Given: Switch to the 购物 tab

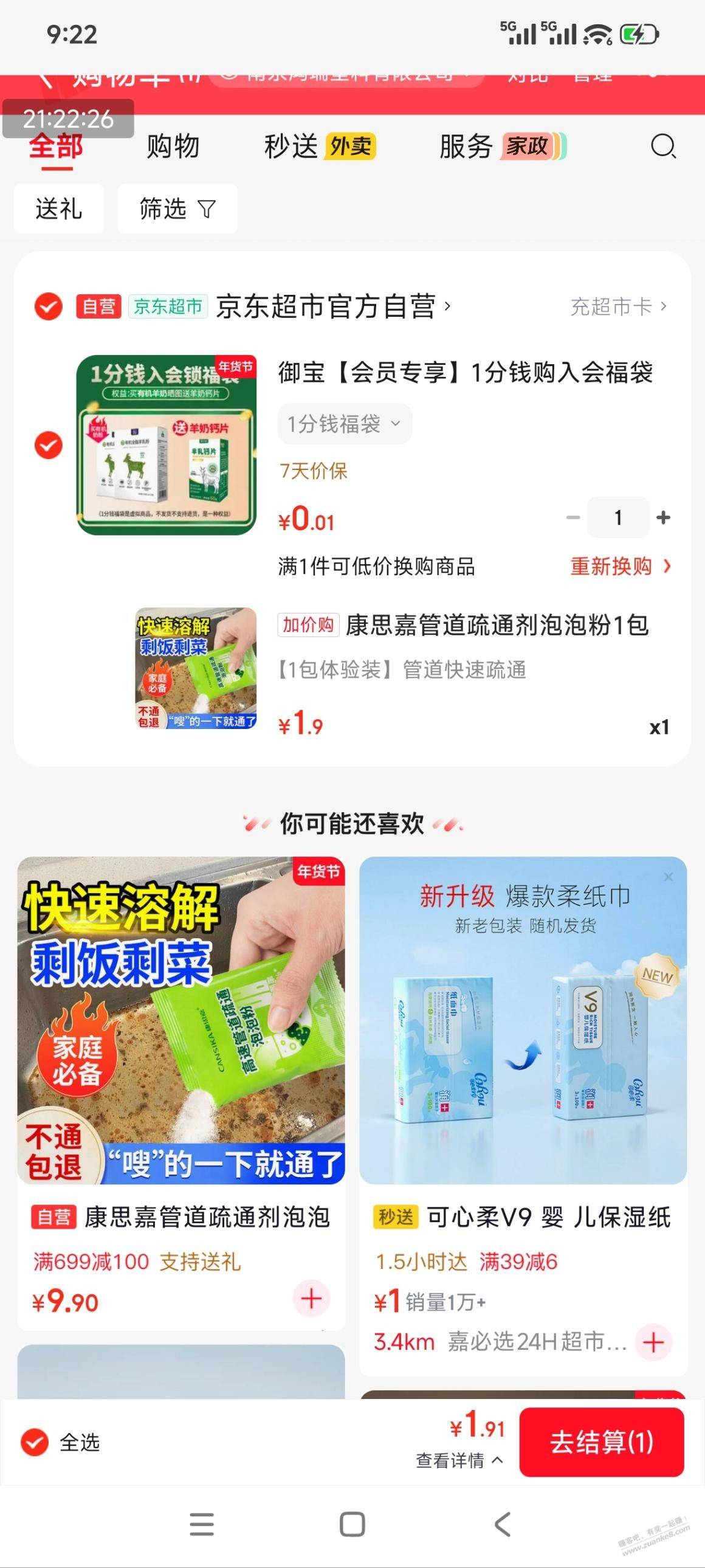Looking at the screenshot, I should (x=173, y=146).
